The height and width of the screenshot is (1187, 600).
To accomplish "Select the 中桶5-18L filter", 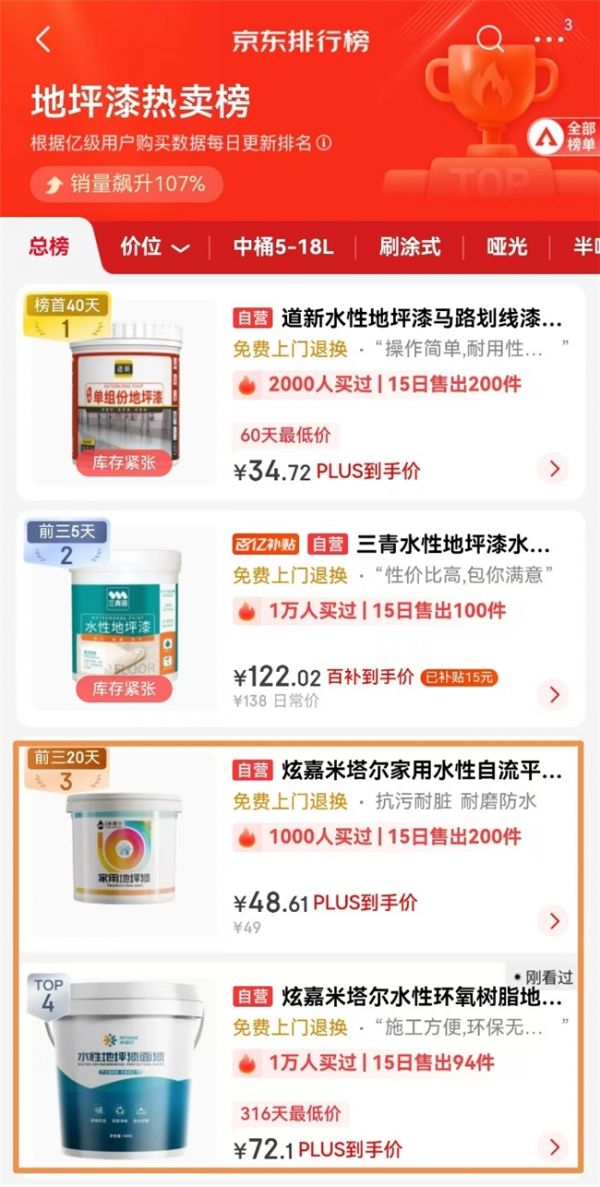I will (x=283, y=247).
